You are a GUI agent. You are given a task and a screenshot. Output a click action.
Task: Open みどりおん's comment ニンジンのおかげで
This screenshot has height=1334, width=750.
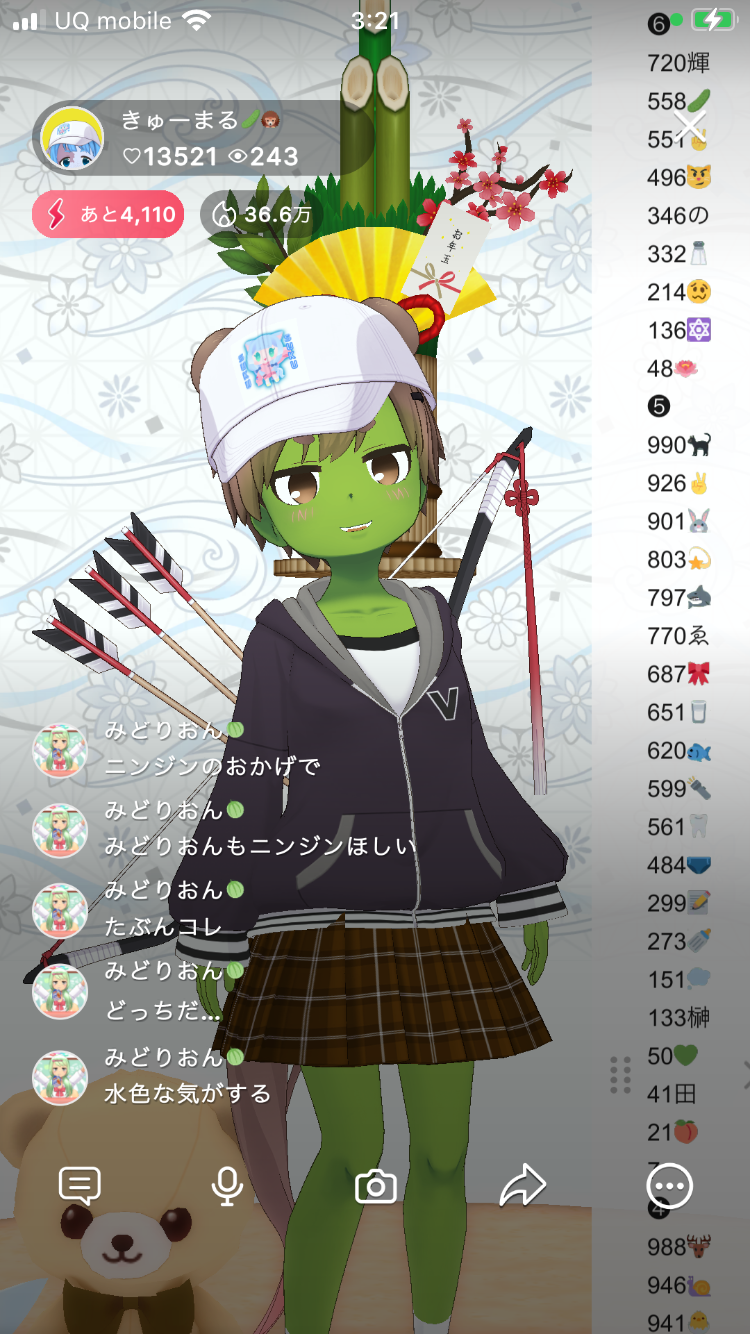pyautogui.click(x=212, y=767)
